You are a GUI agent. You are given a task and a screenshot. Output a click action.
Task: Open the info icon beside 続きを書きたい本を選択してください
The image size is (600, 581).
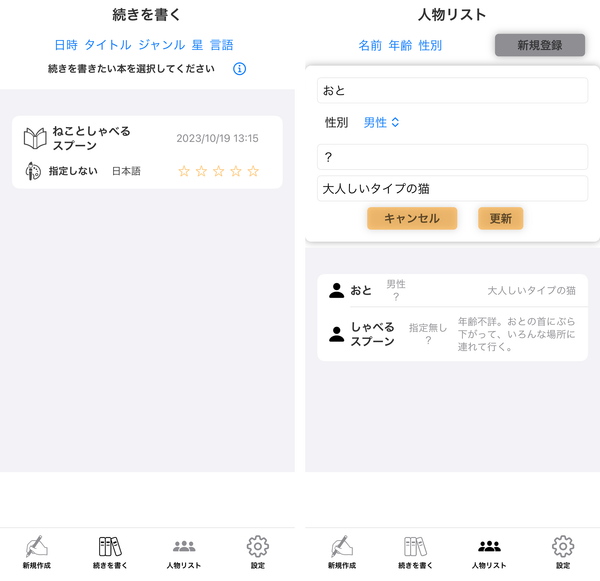point(240,69)
